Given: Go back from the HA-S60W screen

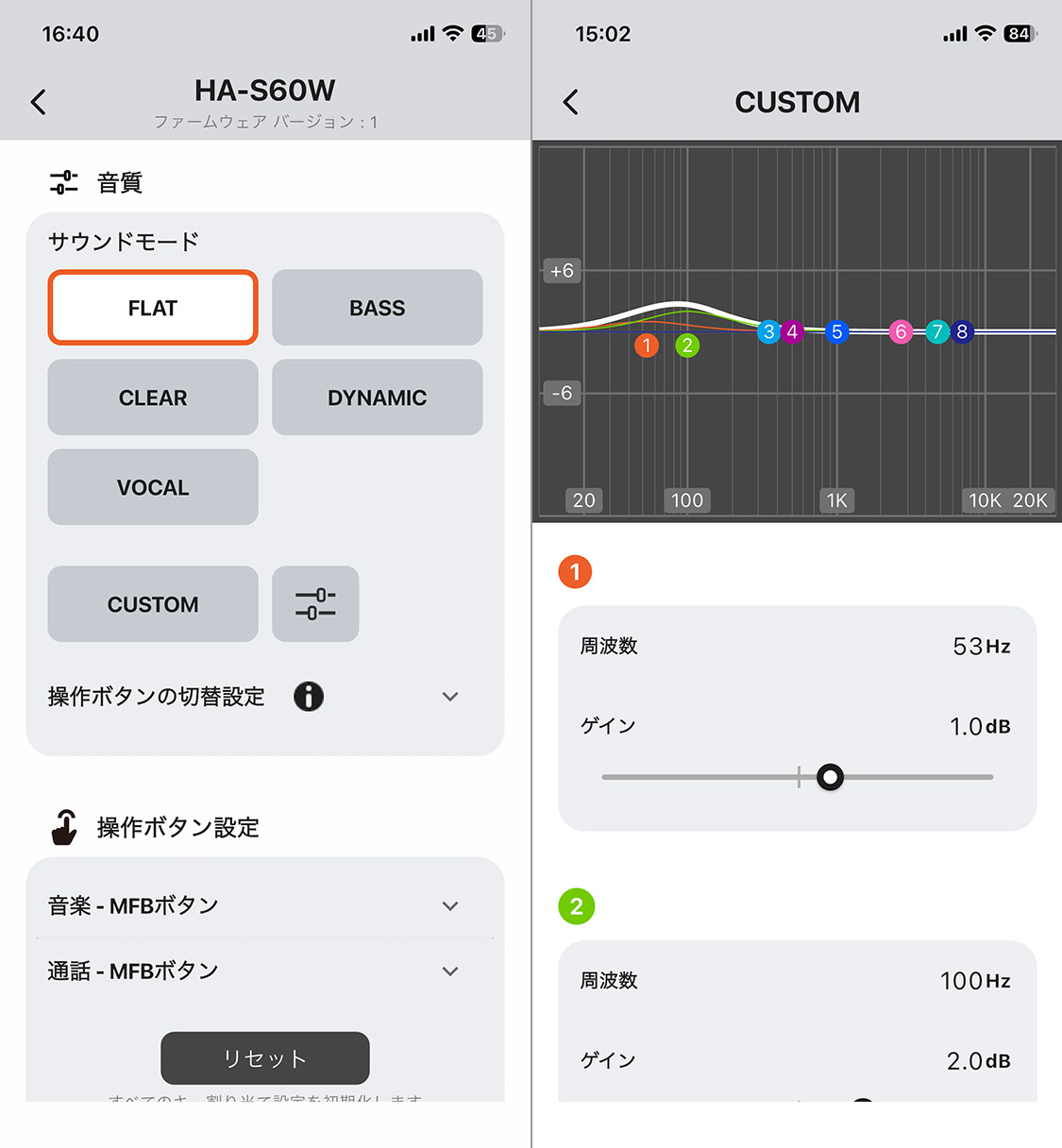Looking at the screenshot, I should point(39,102).
